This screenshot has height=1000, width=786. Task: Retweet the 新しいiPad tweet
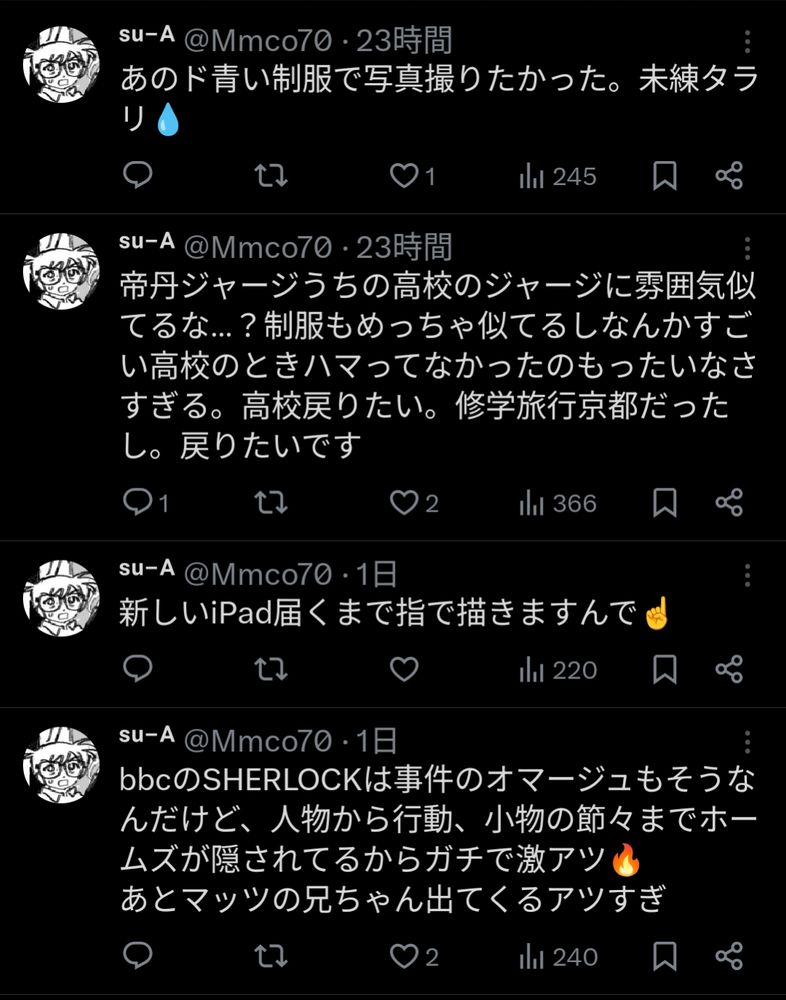270,669
